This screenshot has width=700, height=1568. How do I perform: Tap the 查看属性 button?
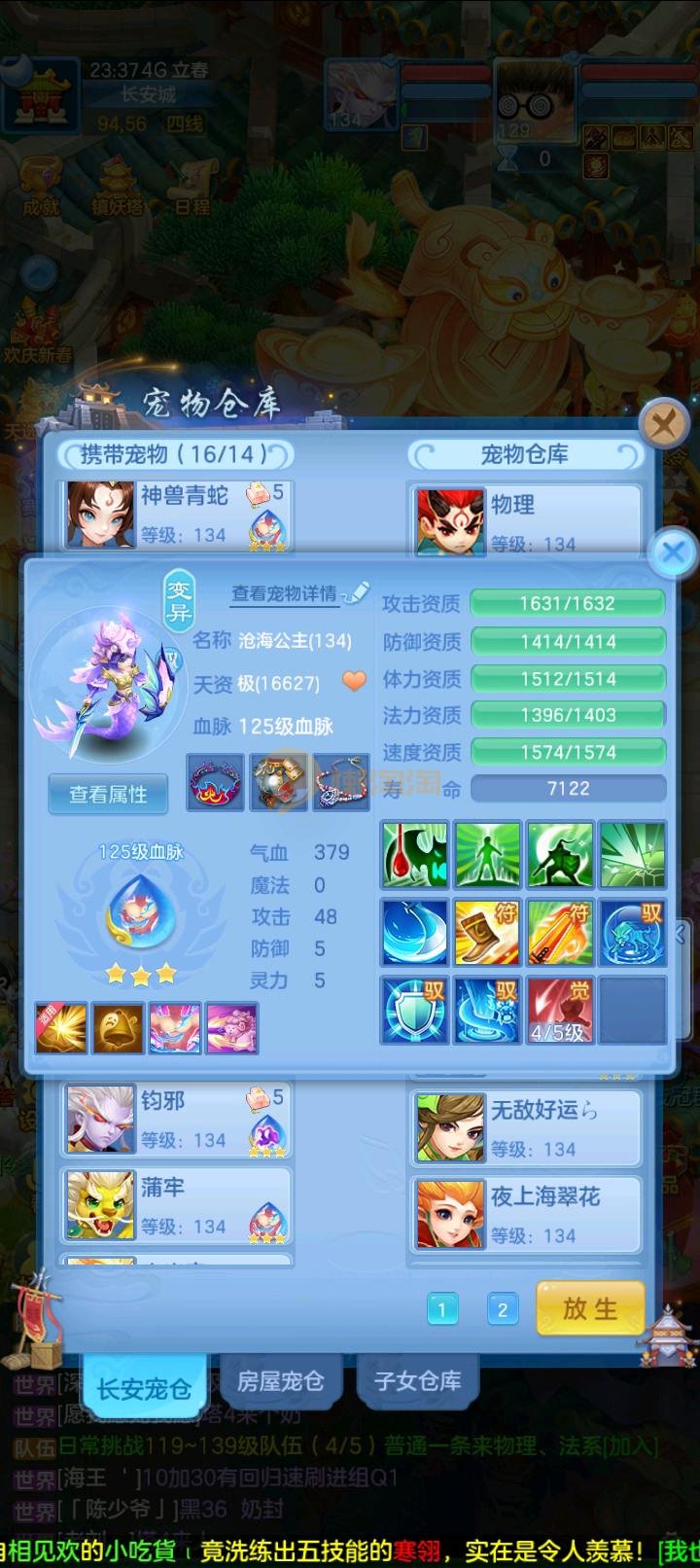(x=108, y=795)
